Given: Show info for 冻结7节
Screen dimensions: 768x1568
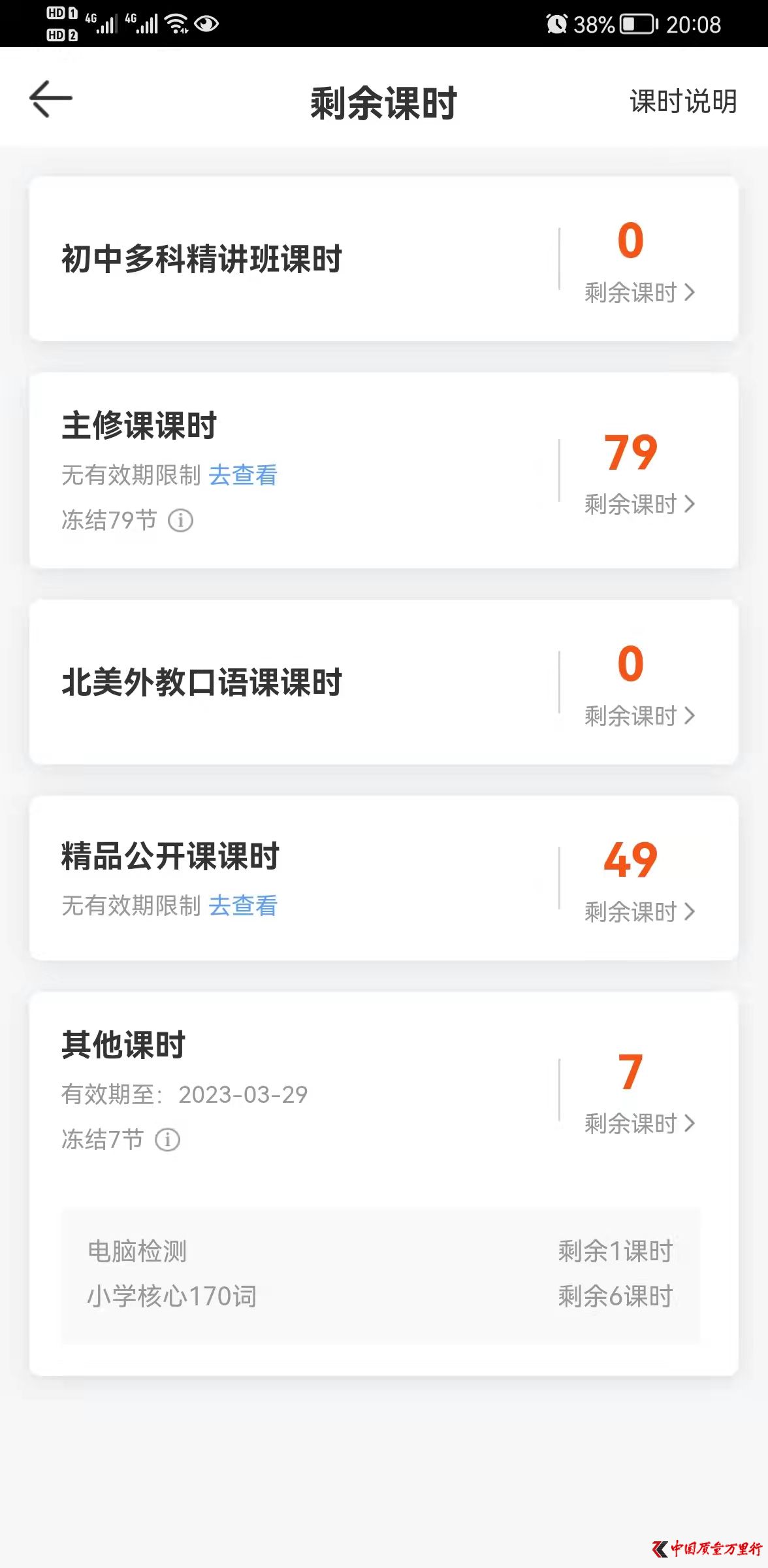Looking at the screenshot, I should click(x=167, y=1139).
